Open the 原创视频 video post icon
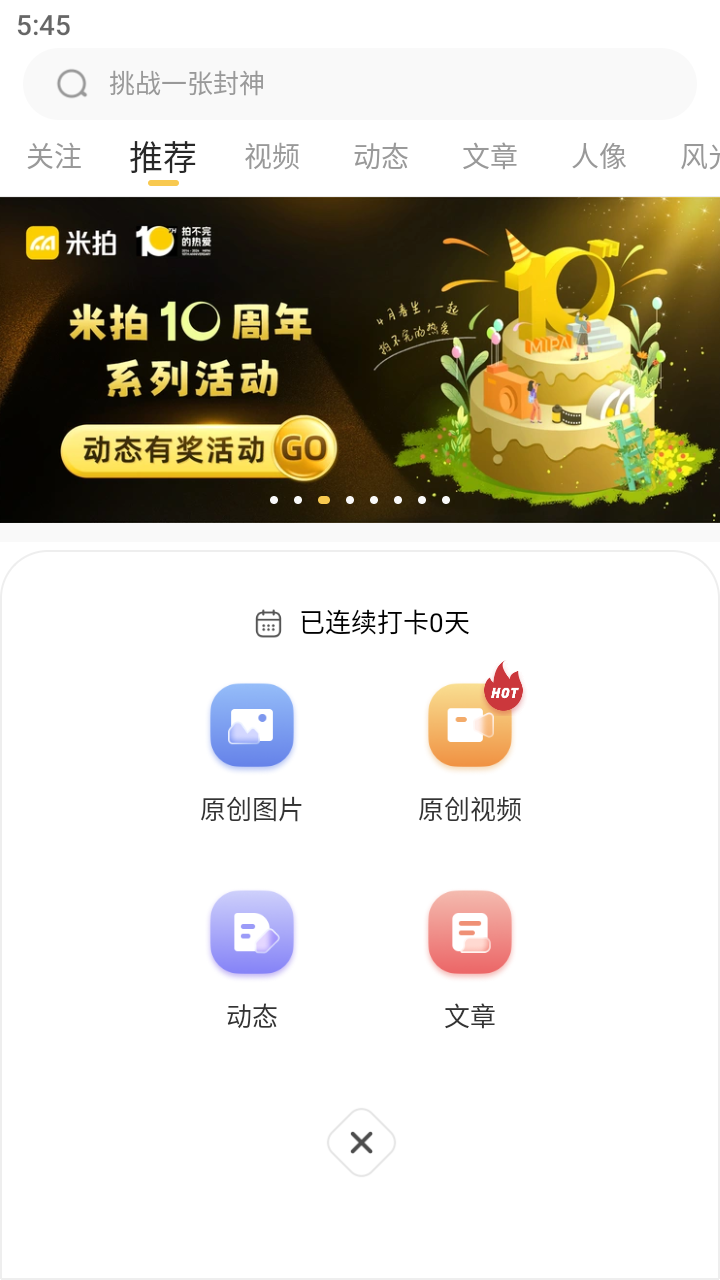 click(469, 725)
